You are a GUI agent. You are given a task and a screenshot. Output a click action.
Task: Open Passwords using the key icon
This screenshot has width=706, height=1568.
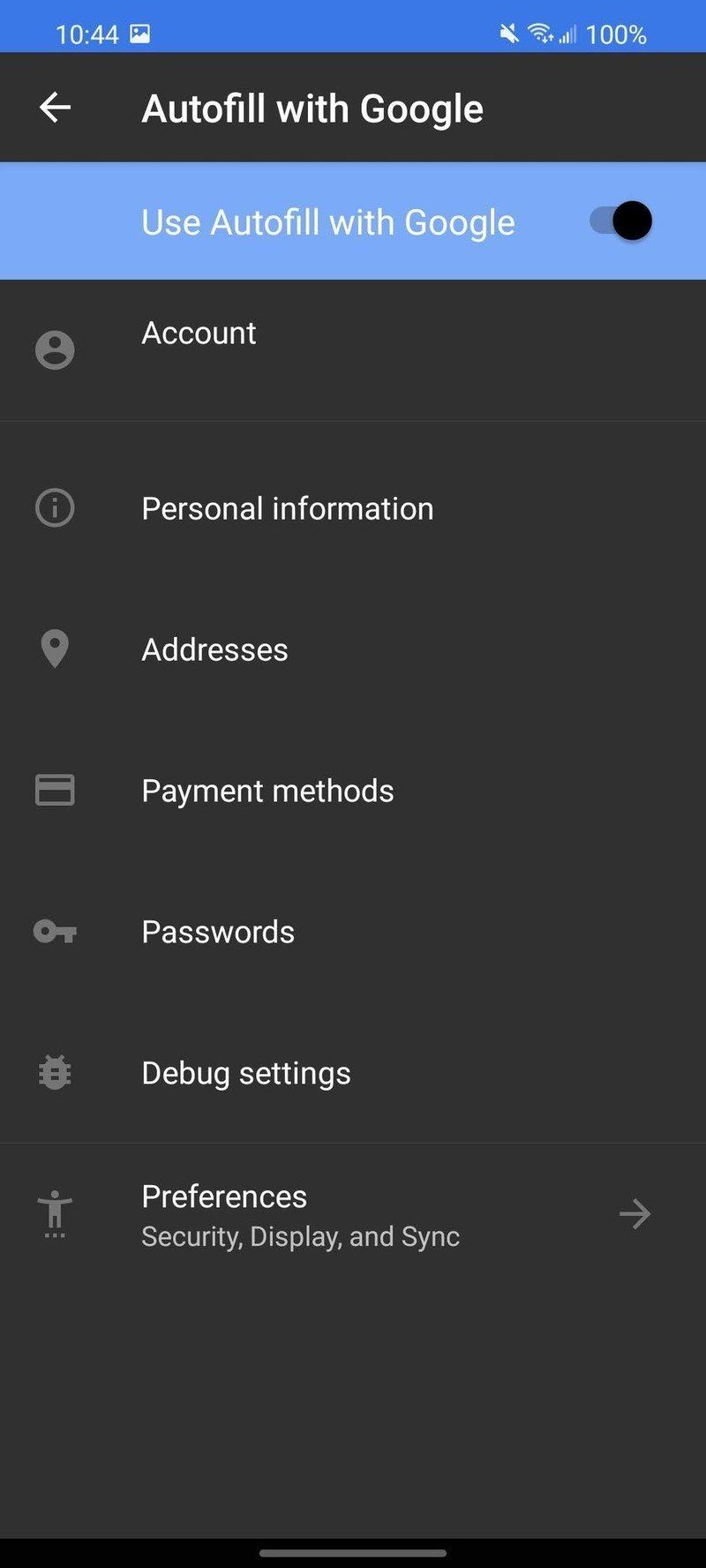point(54,932)
